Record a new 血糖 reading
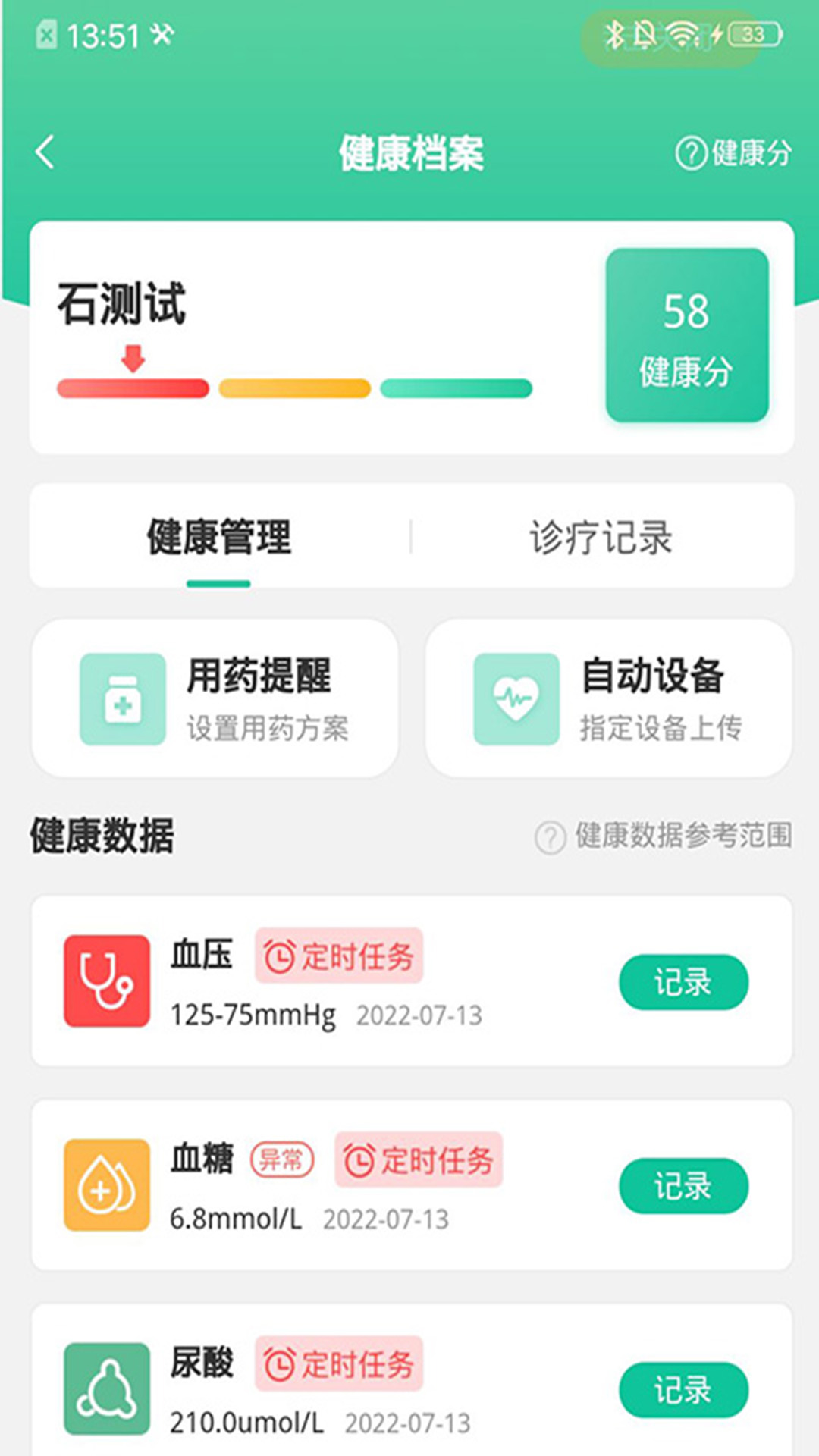The height and width of the screenshot is (1456, 819). click(x=683, y=1186)
